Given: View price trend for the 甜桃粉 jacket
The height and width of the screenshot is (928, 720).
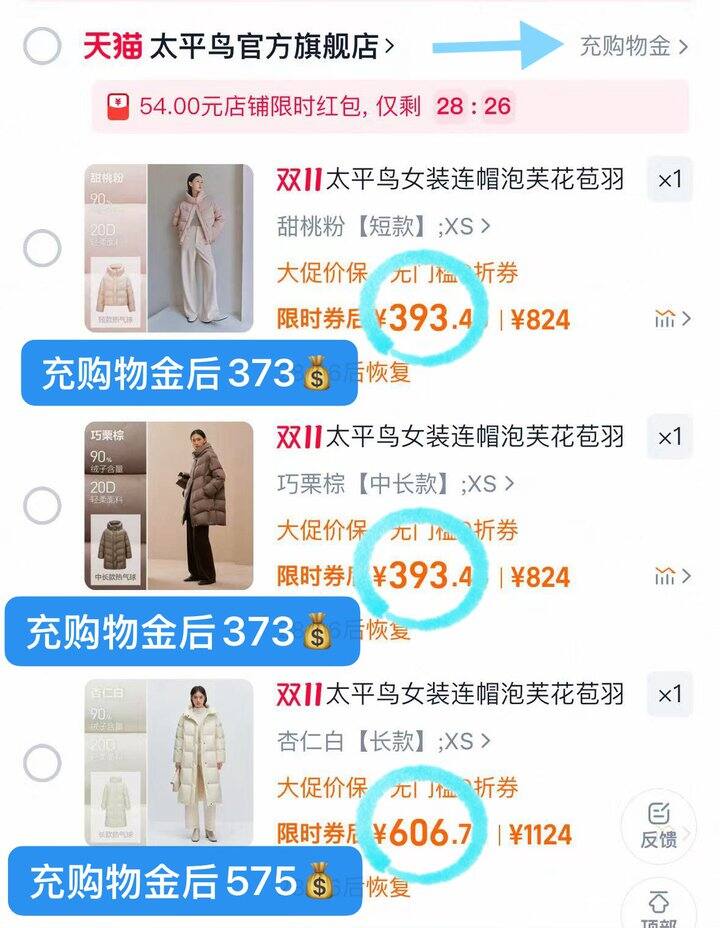Looking at the screenshot, I should tap(672, 319).
